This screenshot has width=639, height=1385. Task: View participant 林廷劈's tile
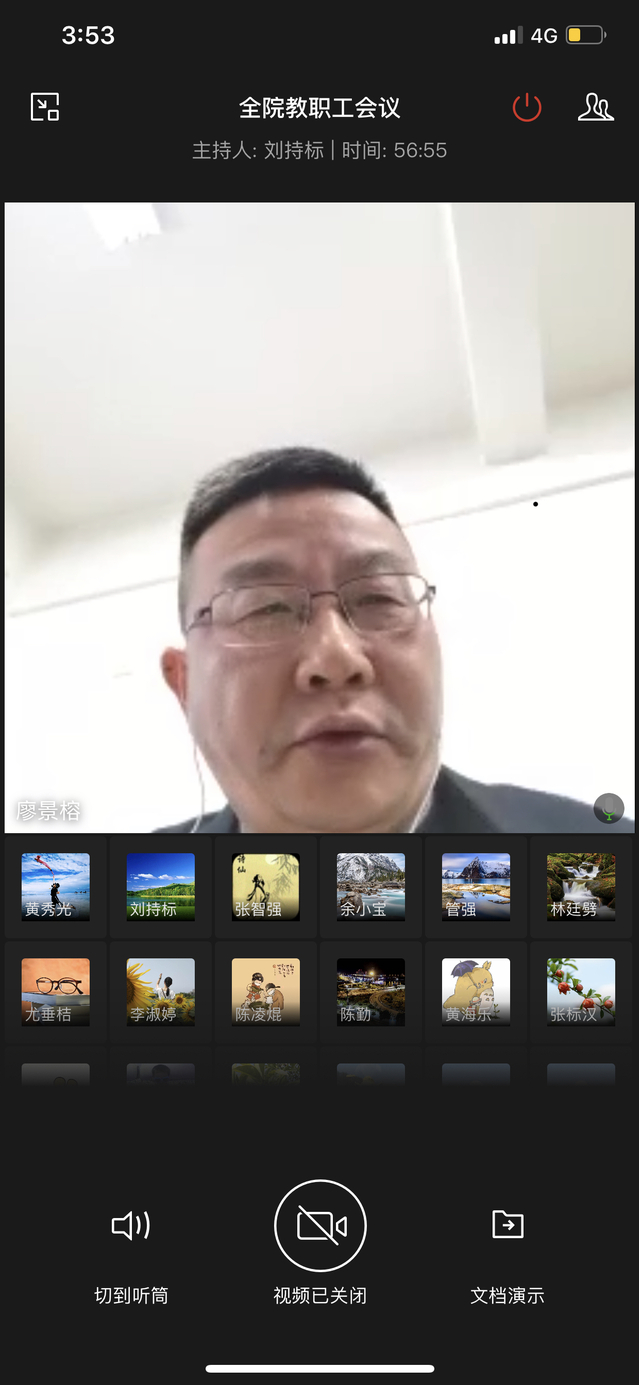coord(581,886)
